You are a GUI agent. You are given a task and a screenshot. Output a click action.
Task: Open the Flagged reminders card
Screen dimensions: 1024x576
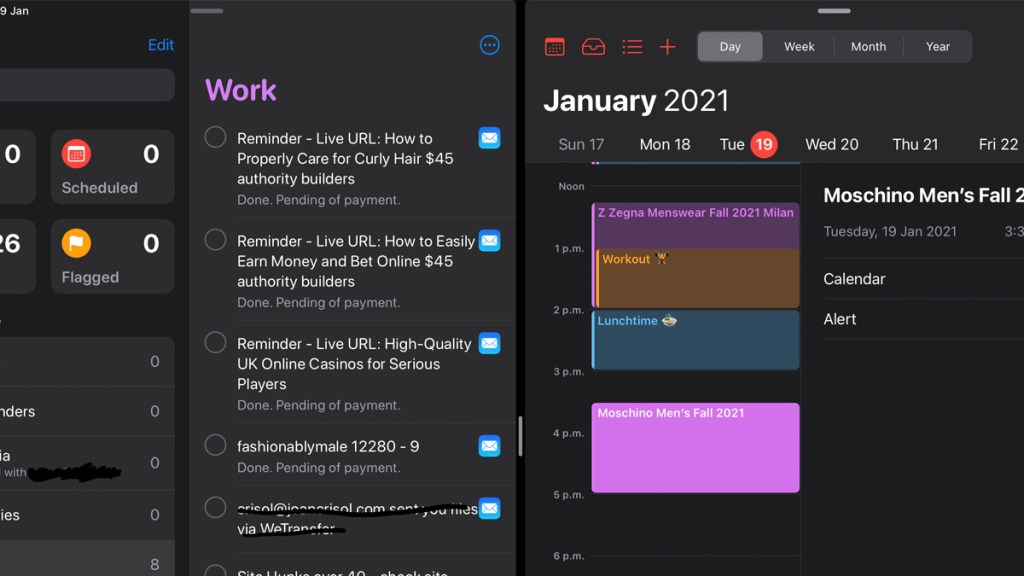[x=112, y=257]
